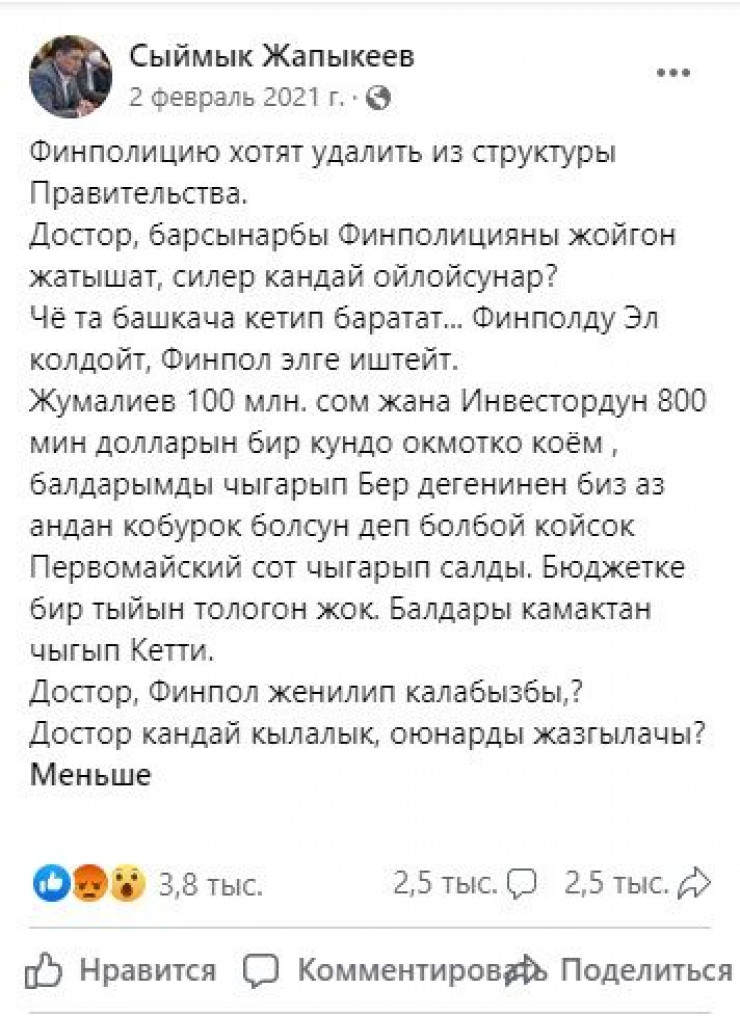Collapse the post with Меньше
The height and width of the screenshot is (1016, 740).
[x=91, y=774]
